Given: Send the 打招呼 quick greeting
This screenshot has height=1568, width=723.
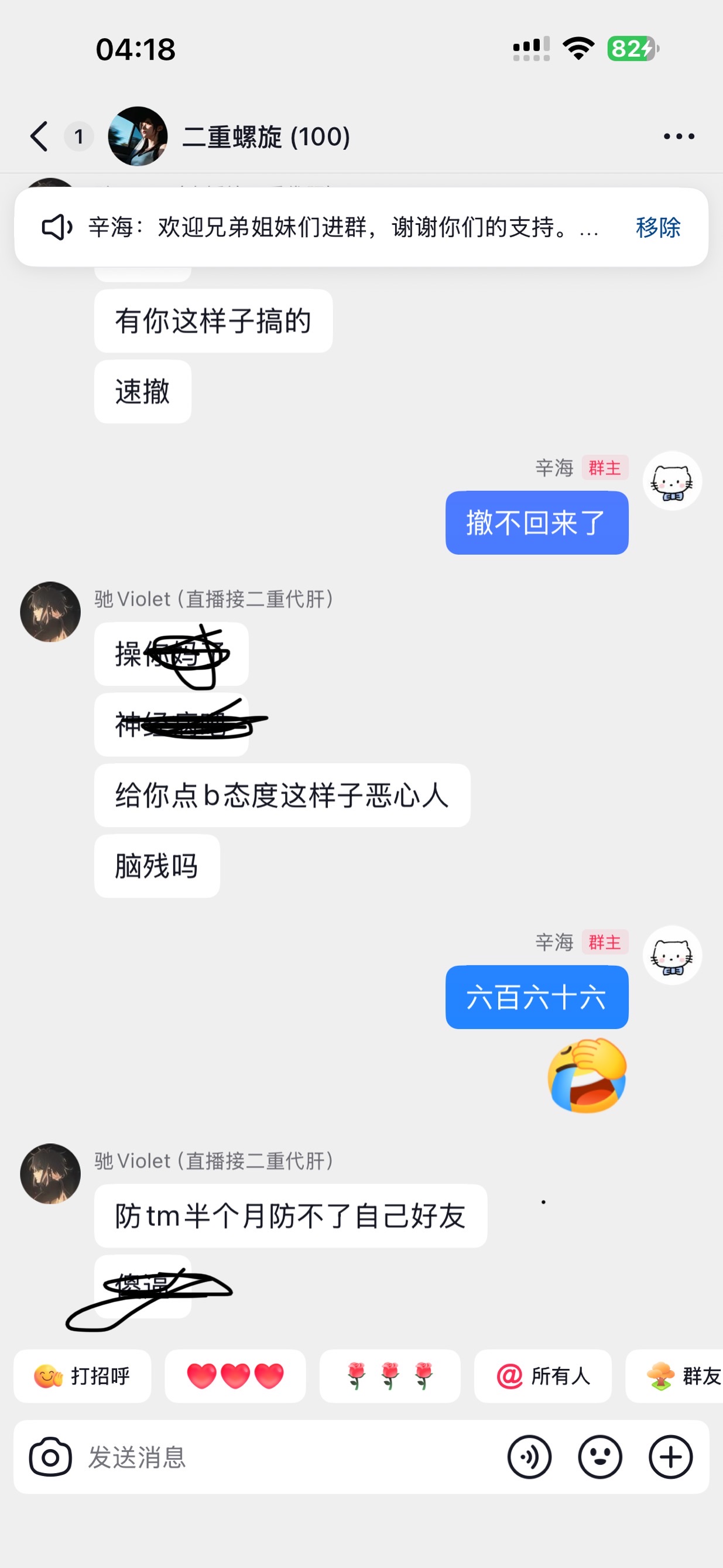Looking at the screenshot, I should [82, 1376].
